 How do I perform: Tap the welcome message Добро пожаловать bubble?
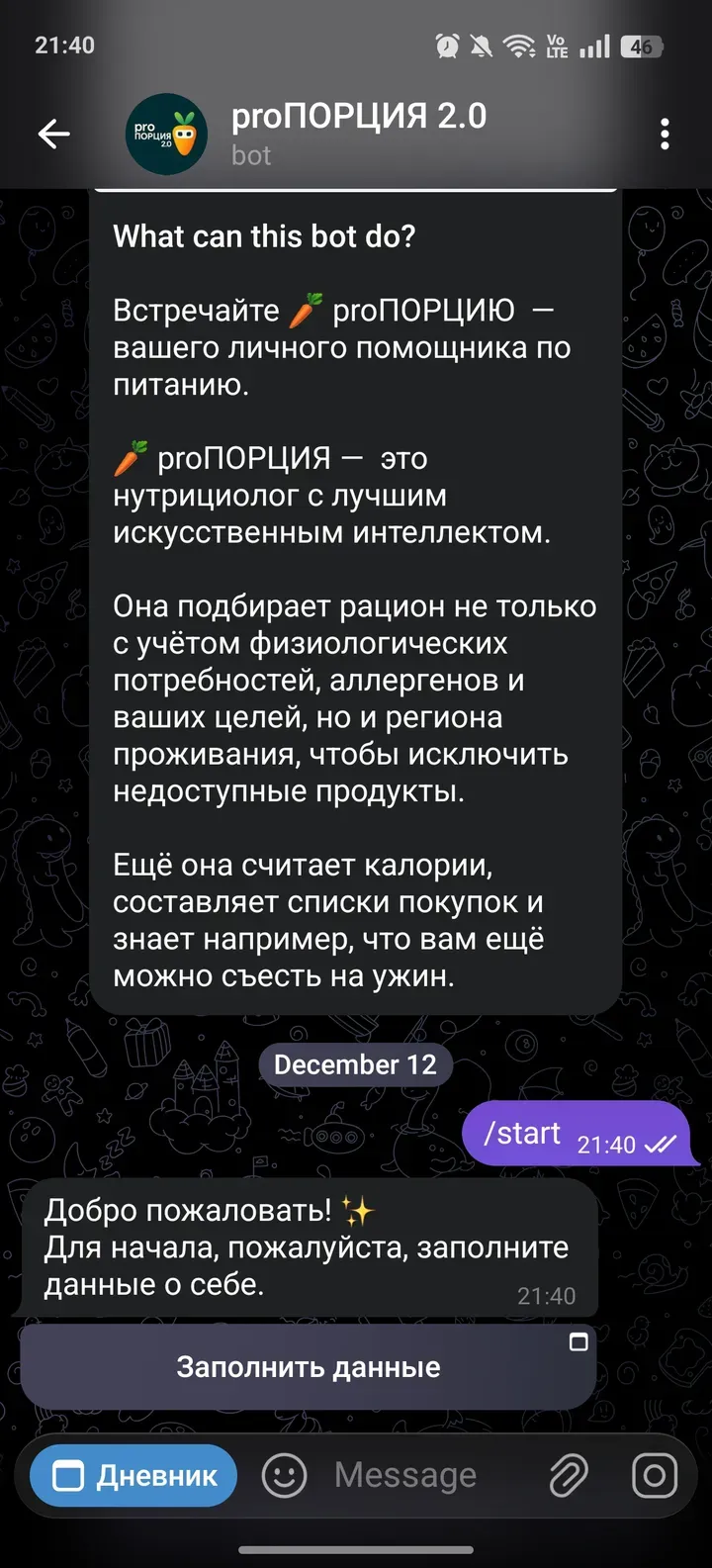[307, 1246]
